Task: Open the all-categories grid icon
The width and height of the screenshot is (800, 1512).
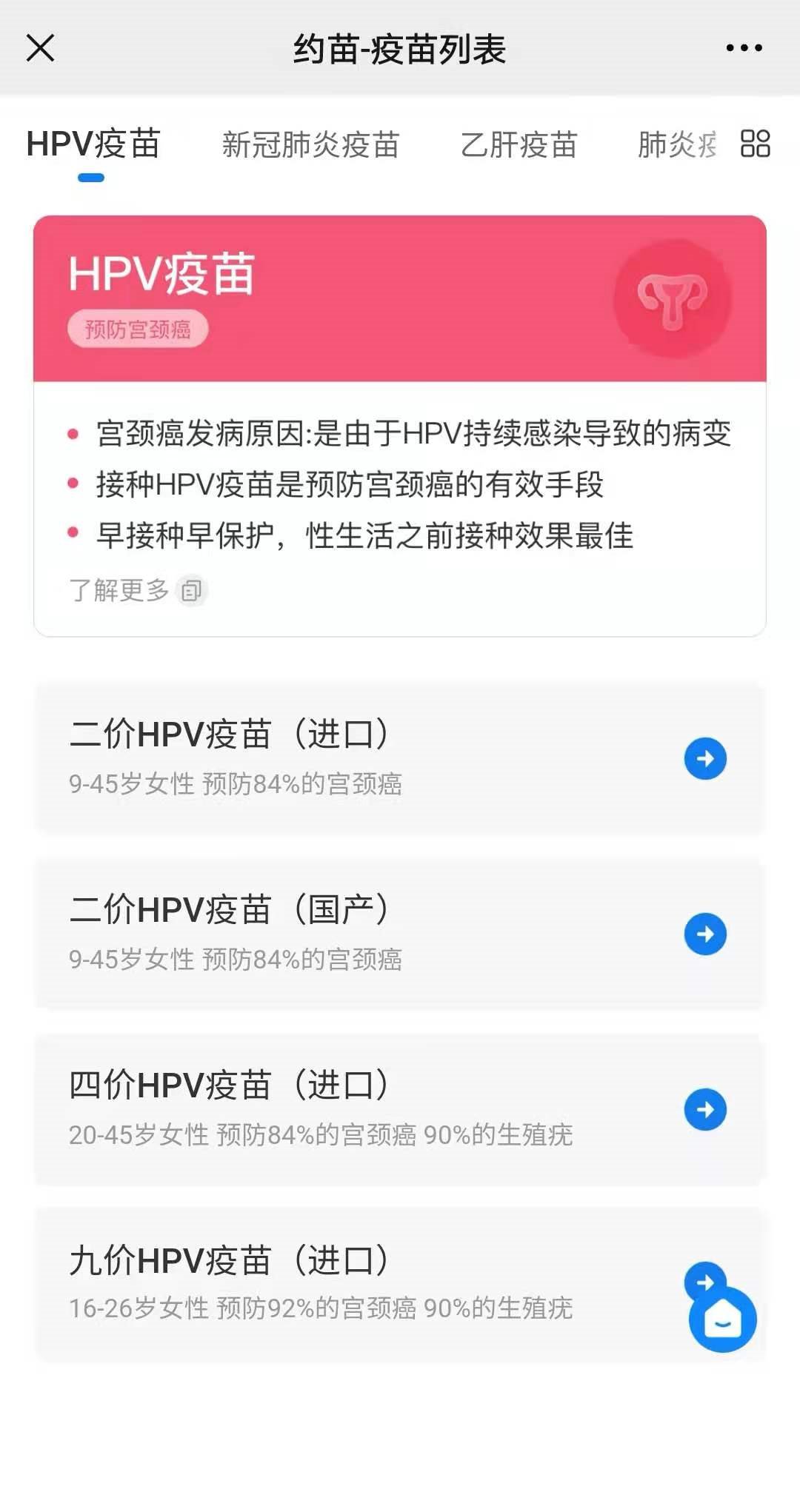Action: [x=755, y=144]
